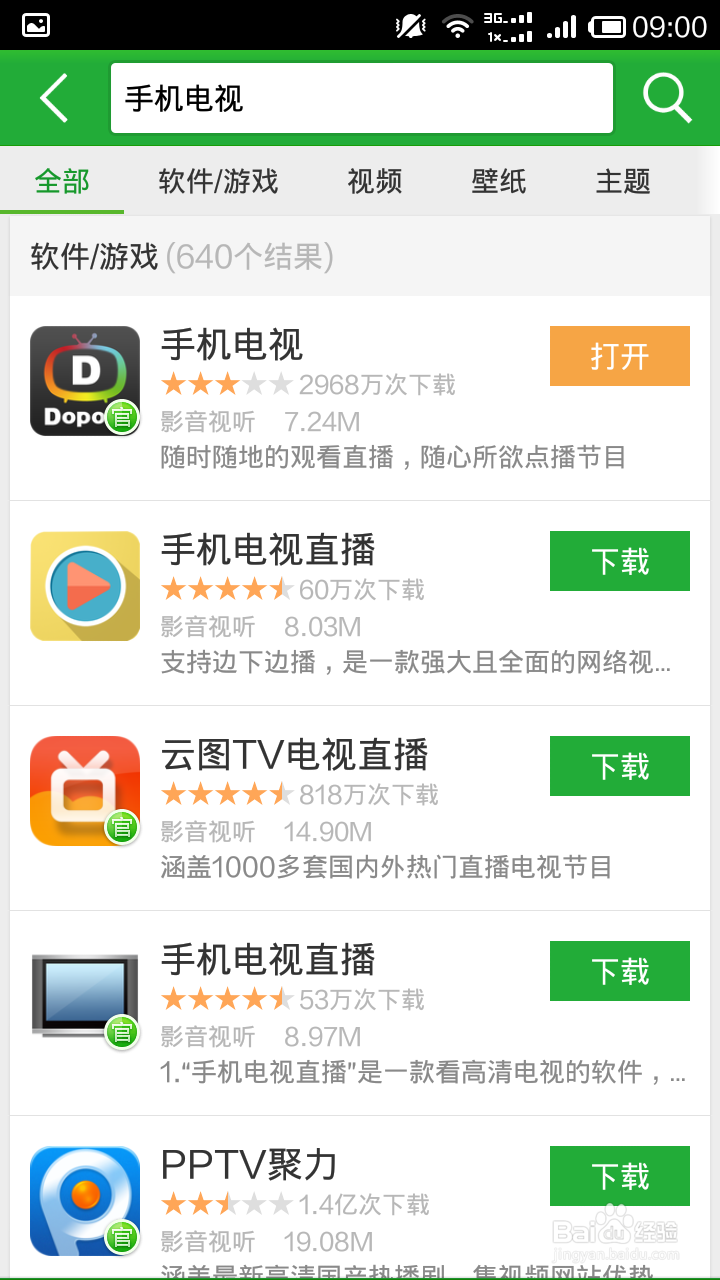Download the 60万次下载 手机电视直播 app
720x1280 pixels.
pos(619,561)
